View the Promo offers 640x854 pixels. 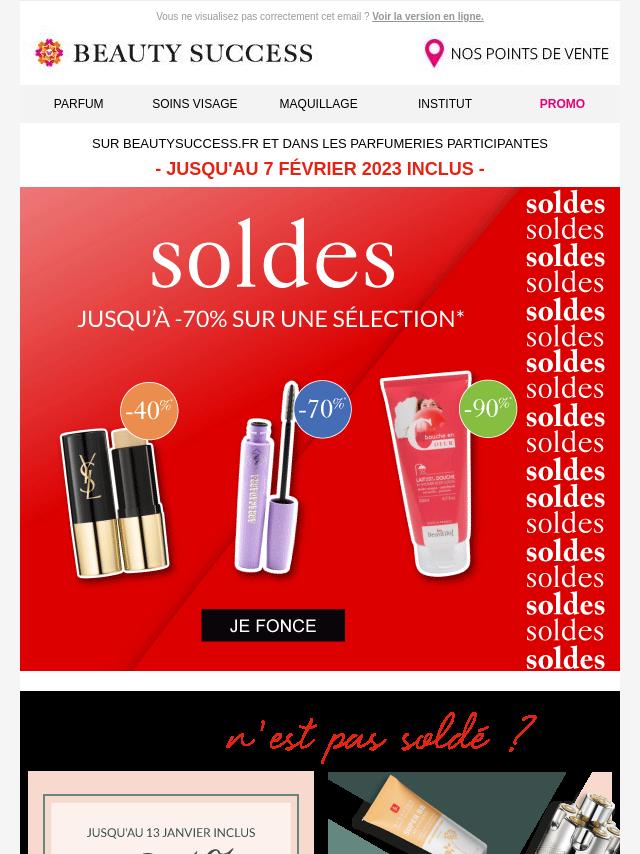(562, 104)
